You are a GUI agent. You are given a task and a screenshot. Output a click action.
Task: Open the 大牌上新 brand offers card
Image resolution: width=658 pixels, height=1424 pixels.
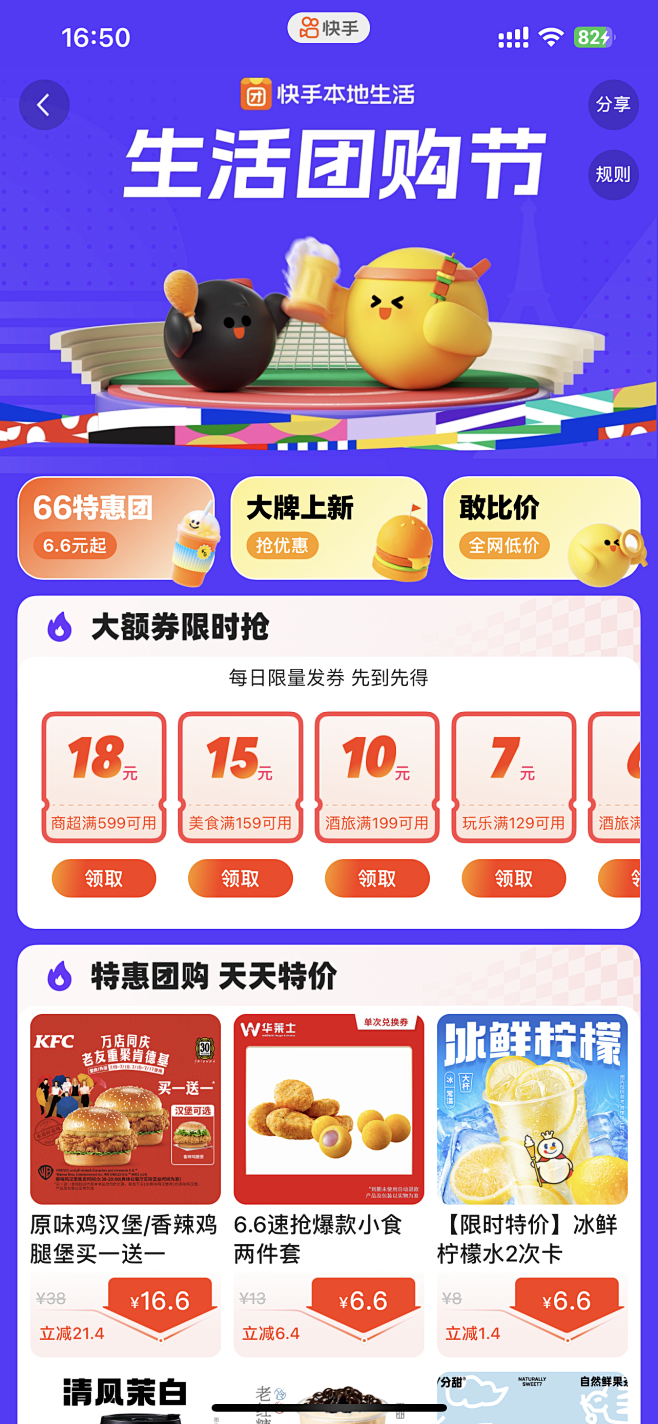click(x=329, y=528)
